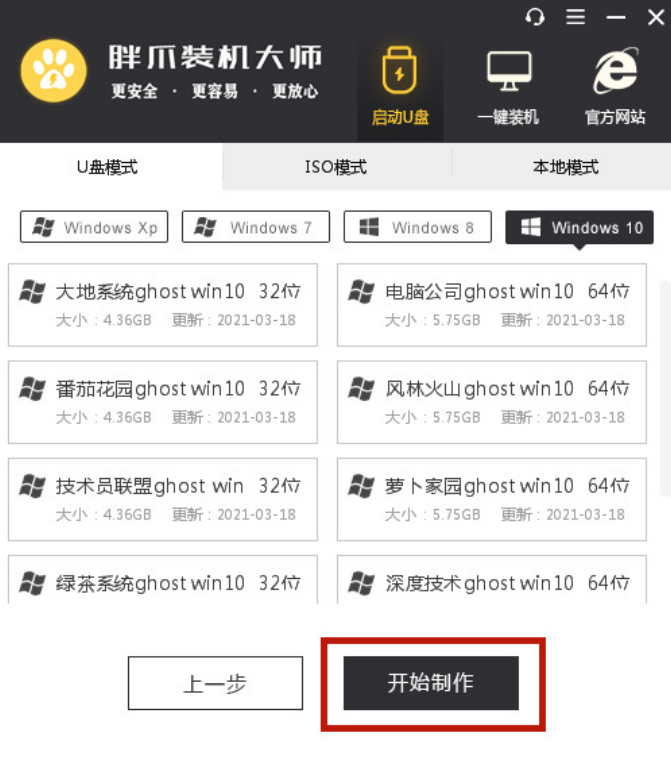Select 启动U盘 in the toolbar

[x=400, y=89]
